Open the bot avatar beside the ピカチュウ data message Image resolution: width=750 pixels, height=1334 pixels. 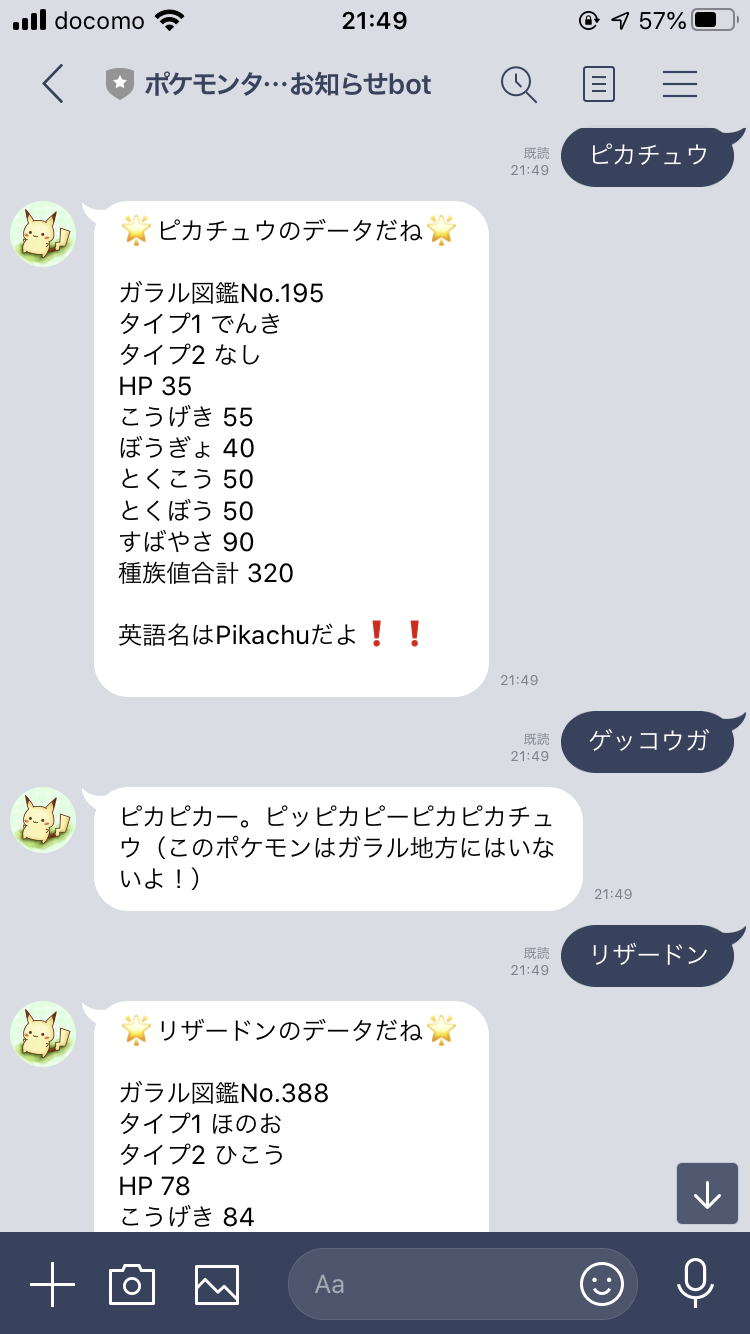pyautogui.click(x=43, y=234)
